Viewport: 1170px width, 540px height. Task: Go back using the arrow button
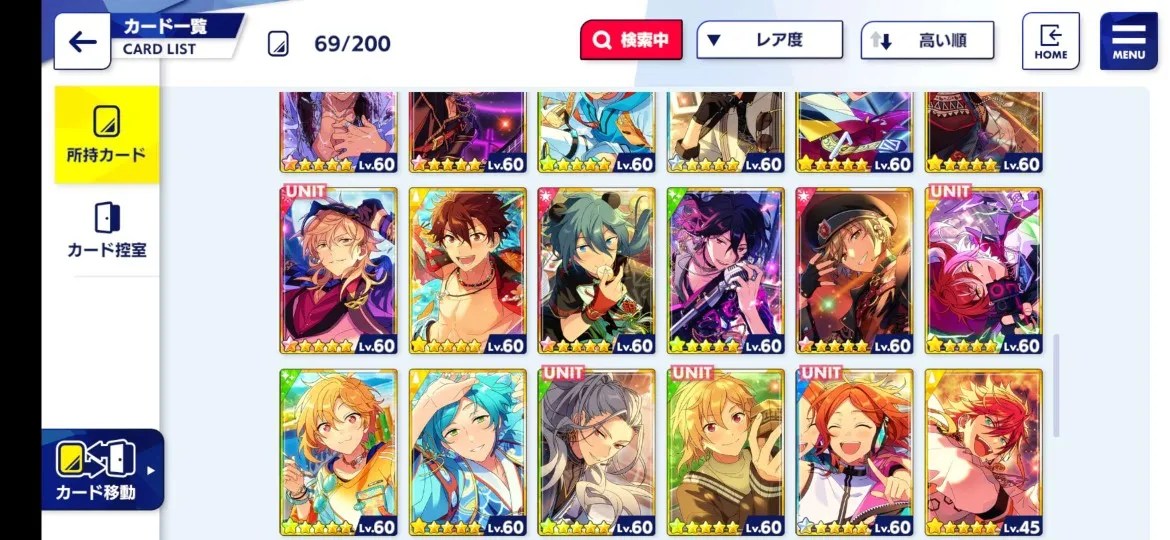point(82,42)
